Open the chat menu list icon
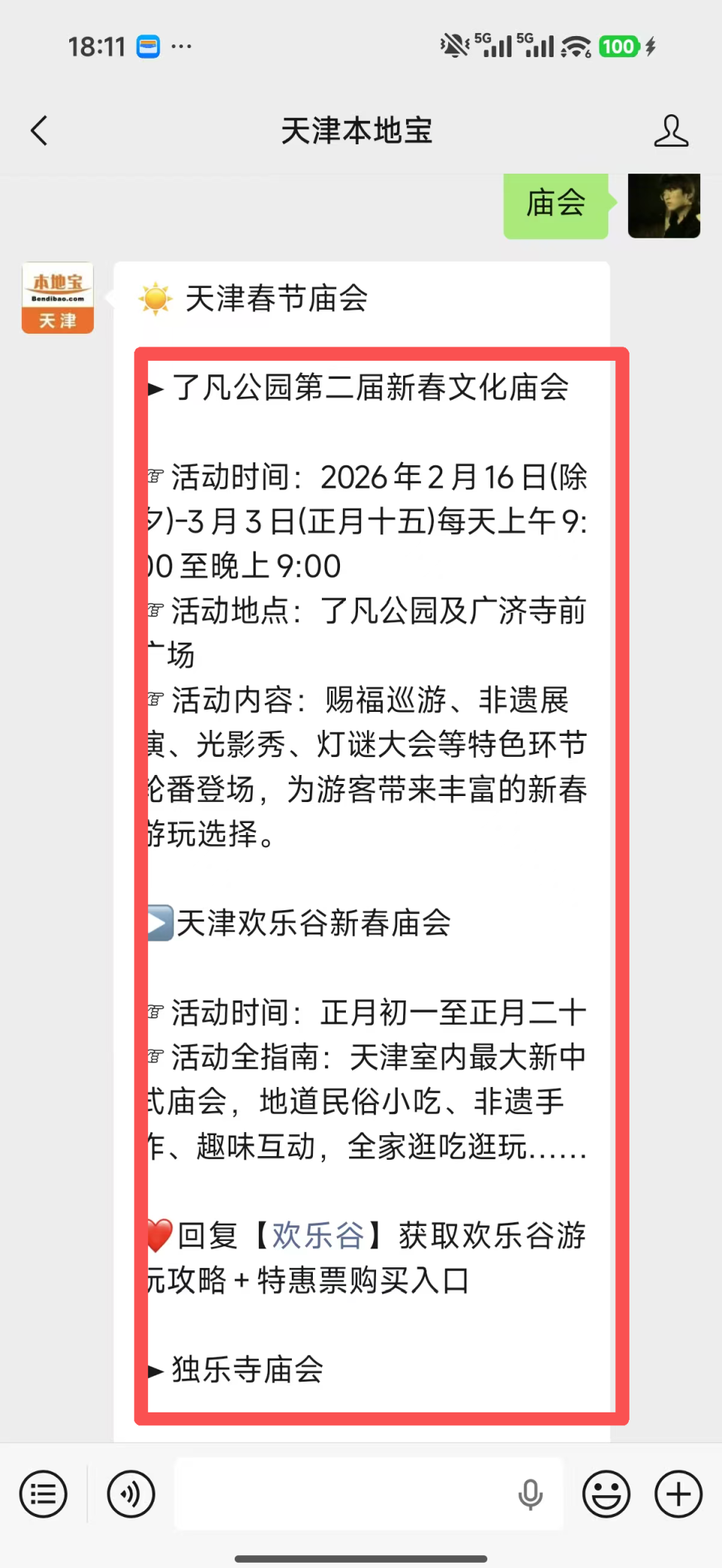Viewport: 722px width, 1568px height. click(x=43, y=1494)
